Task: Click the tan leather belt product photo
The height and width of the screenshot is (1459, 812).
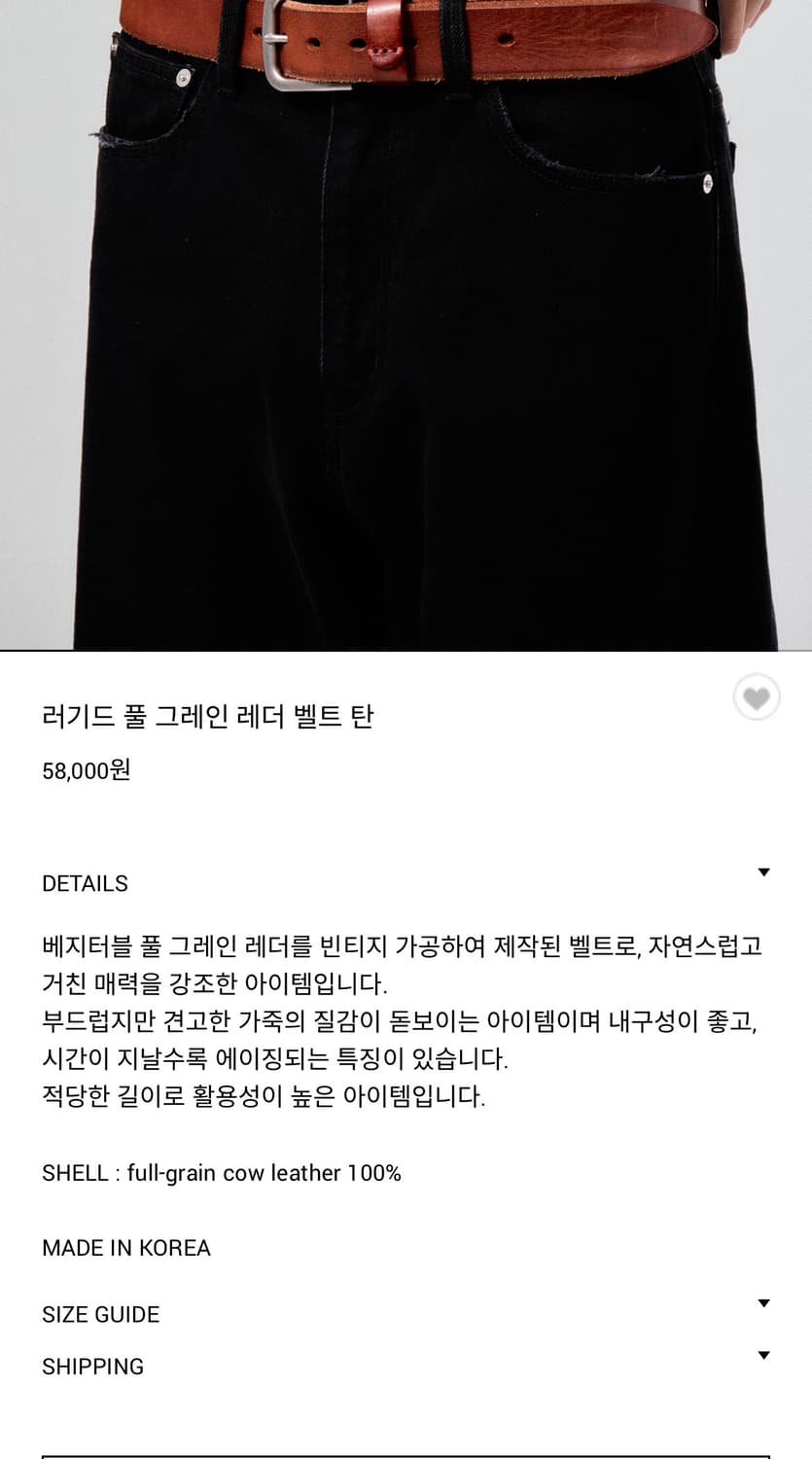Action: point(406,321)
